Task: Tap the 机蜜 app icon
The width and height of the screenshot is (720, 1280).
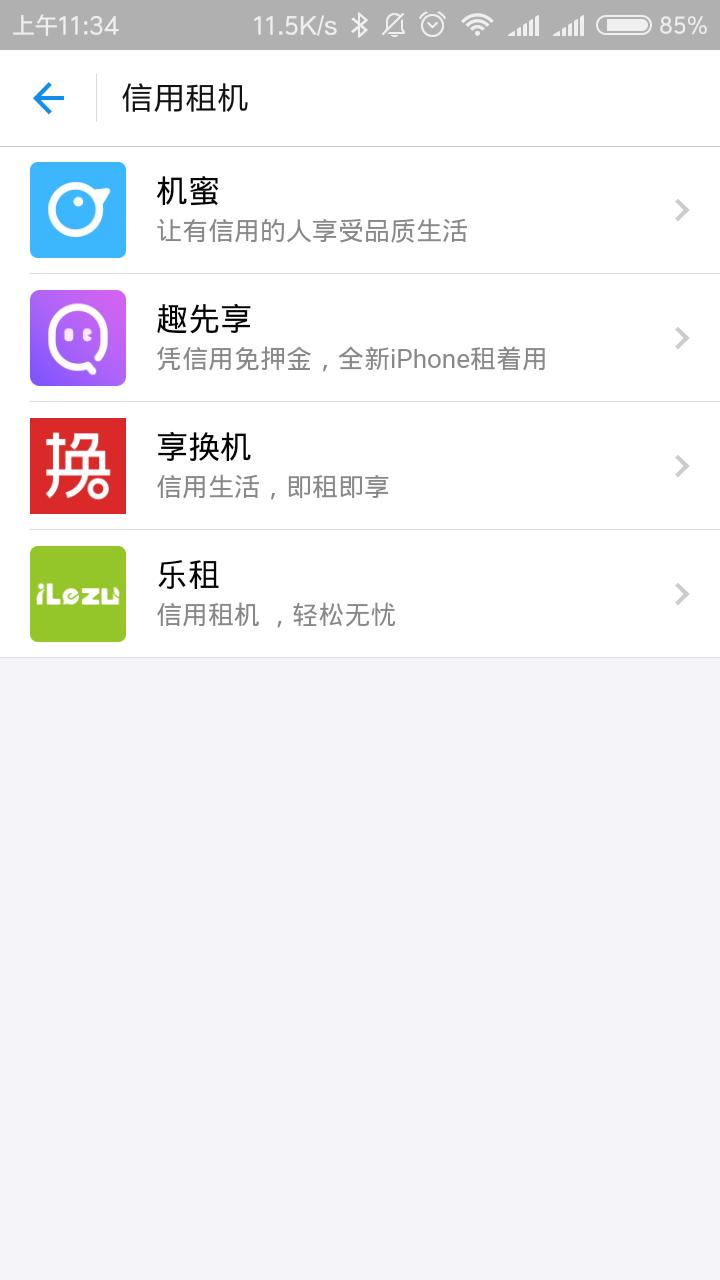Action: [77, 210]
